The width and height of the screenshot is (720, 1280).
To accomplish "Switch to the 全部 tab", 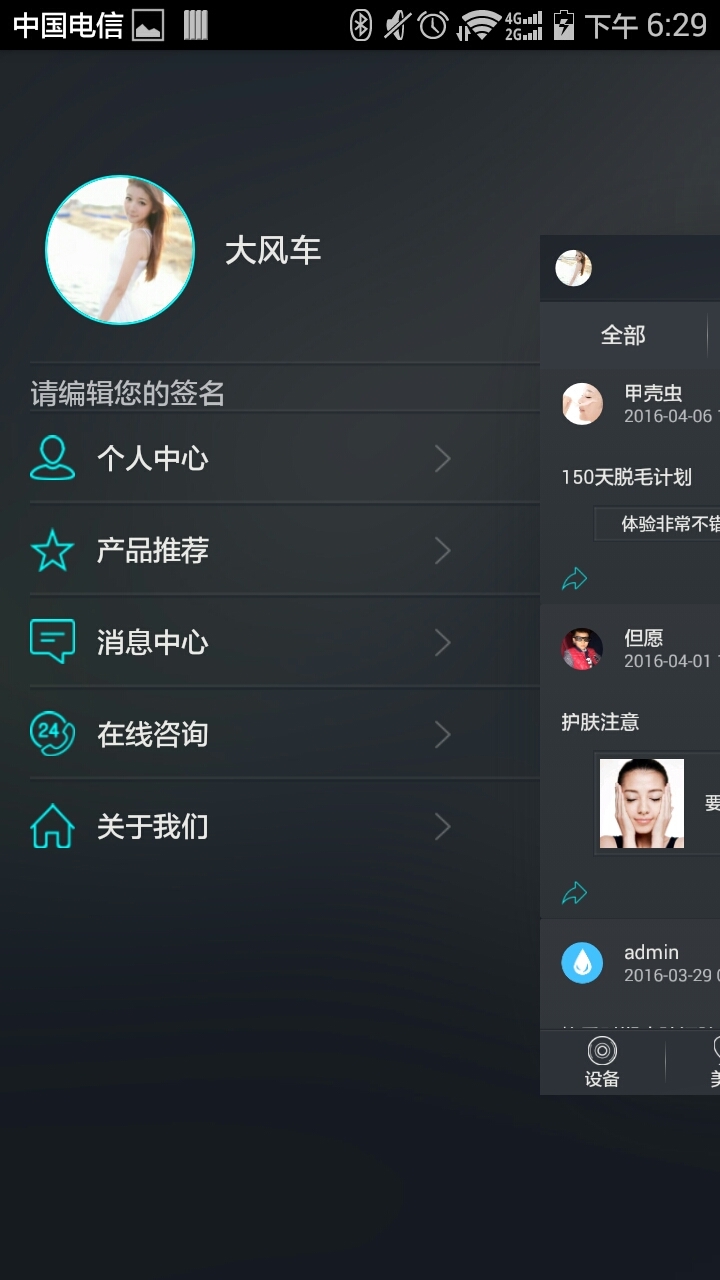I will click(623, 336).
